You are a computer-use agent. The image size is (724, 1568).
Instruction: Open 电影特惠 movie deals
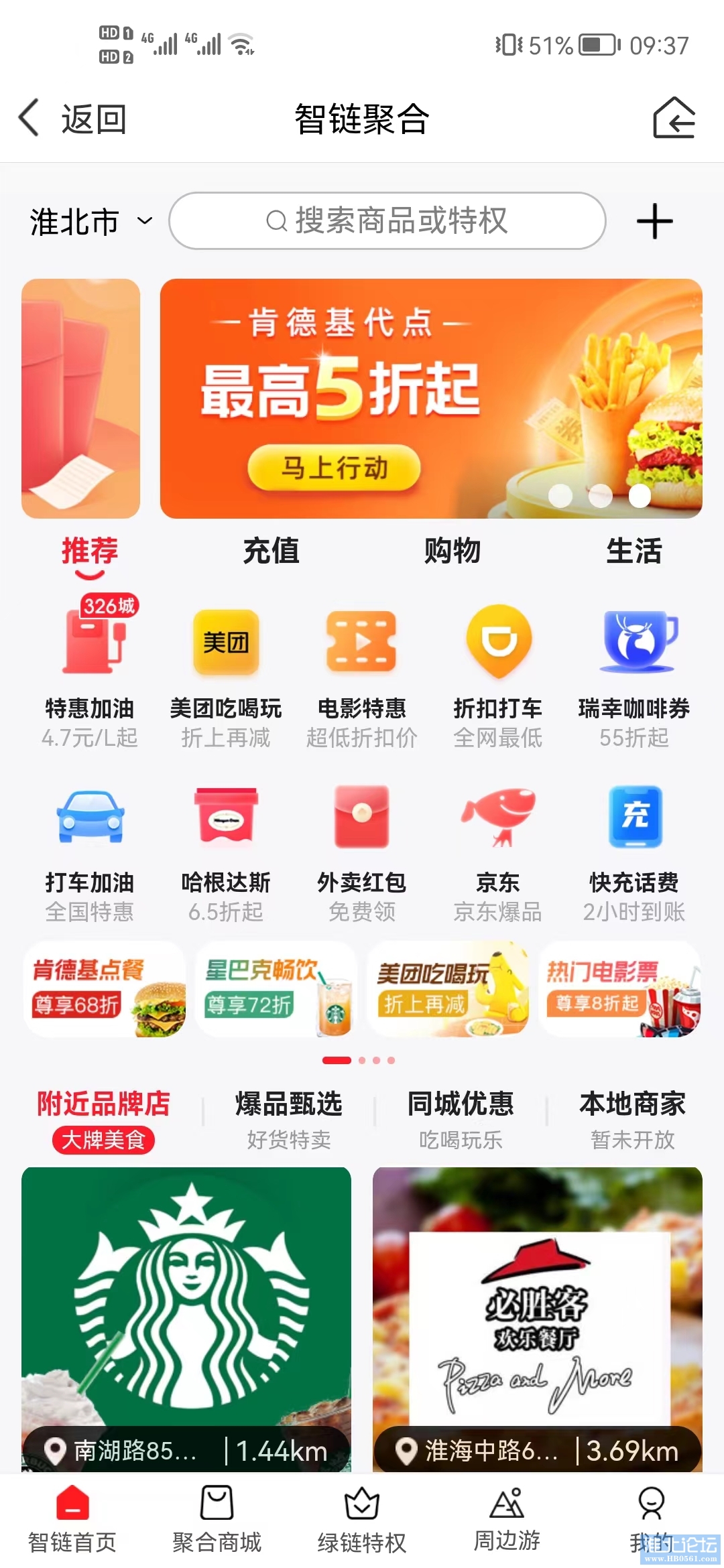[361, 670]
